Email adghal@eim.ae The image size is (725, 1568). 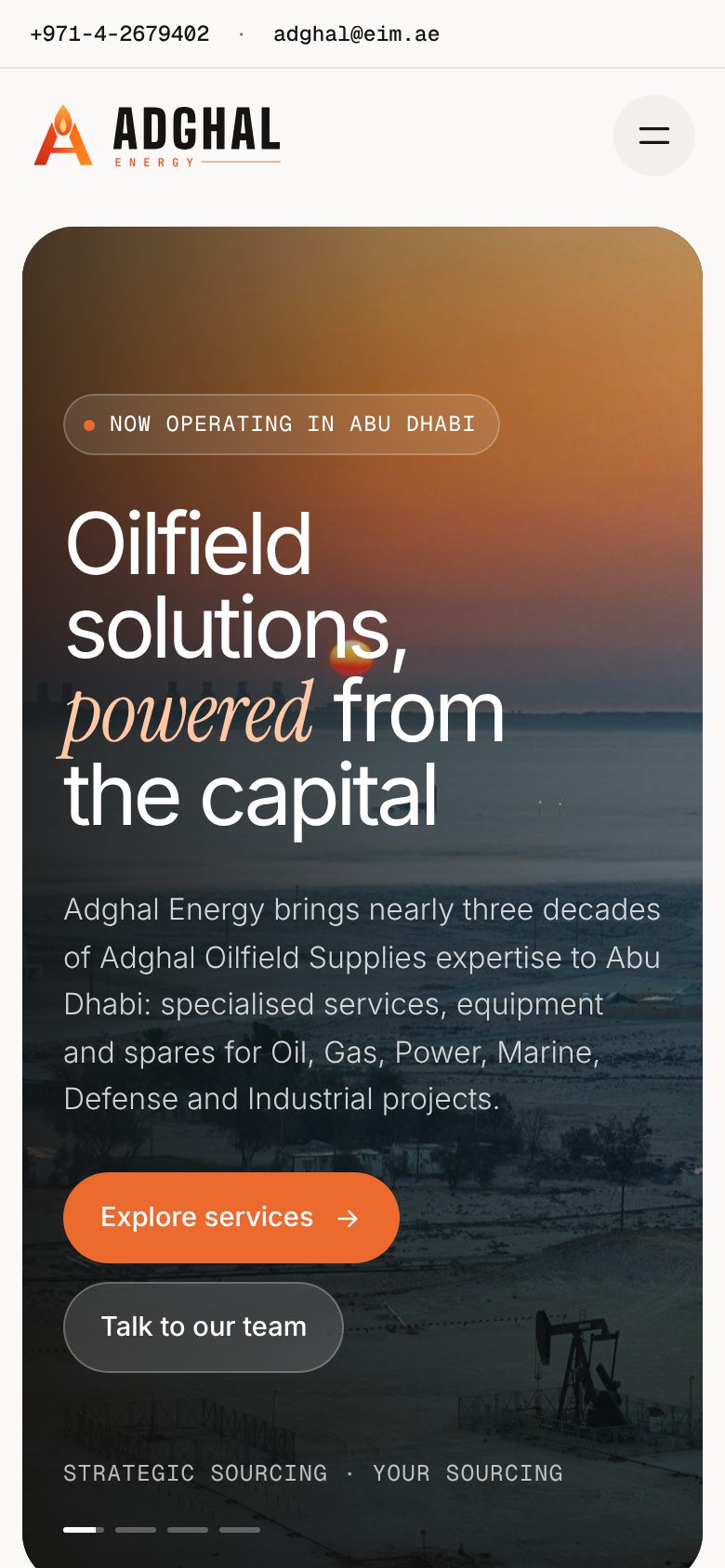pos(356,34)
